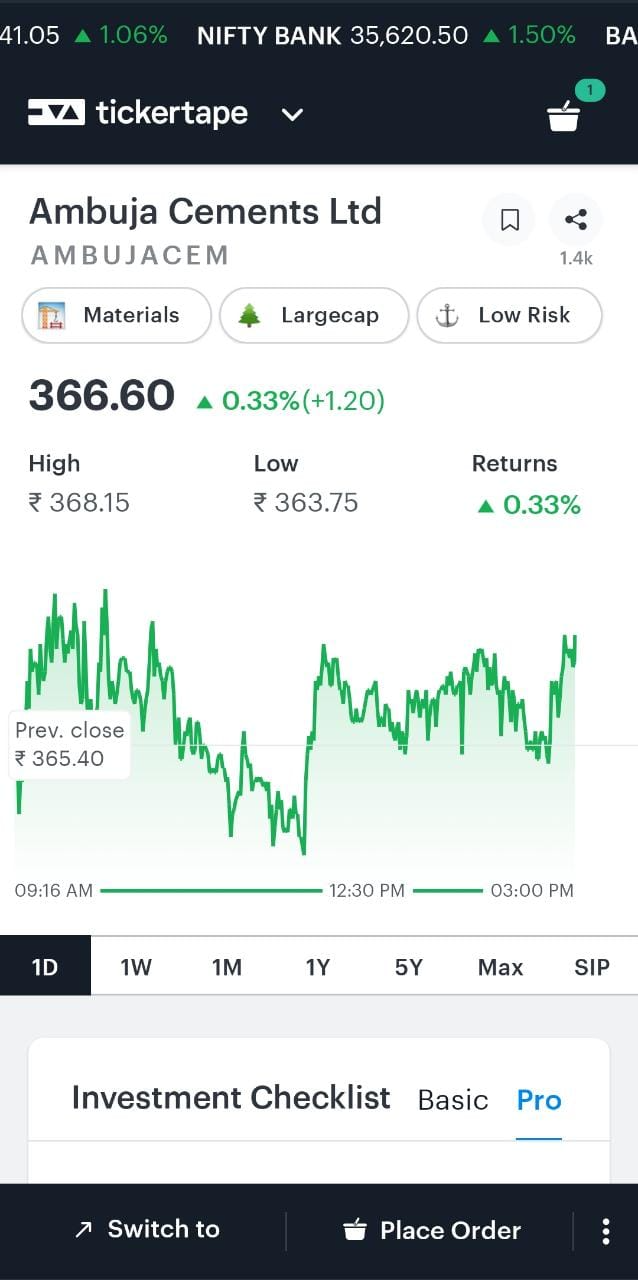This screenshot has height=1280, width=638.
Task: Share this stock page
Action: click(x=576, y=220)
